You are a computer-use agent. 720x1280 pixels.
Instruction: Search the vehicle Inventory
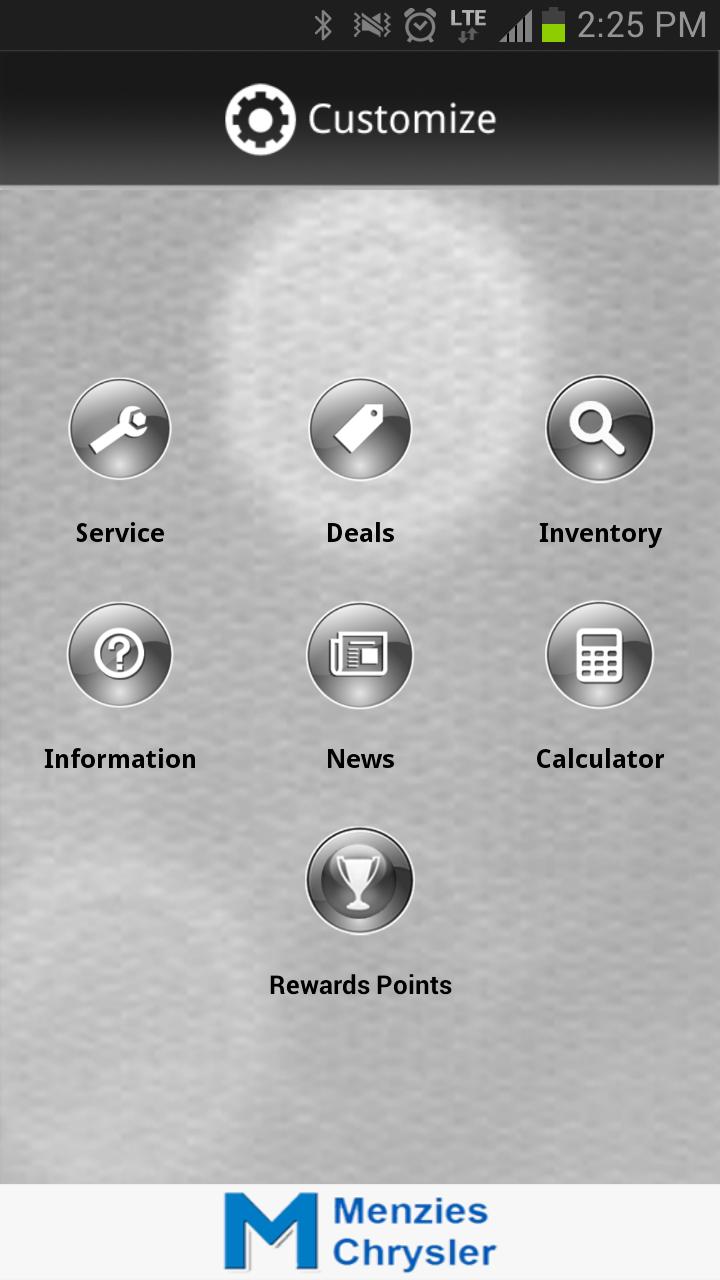(600, 429)
